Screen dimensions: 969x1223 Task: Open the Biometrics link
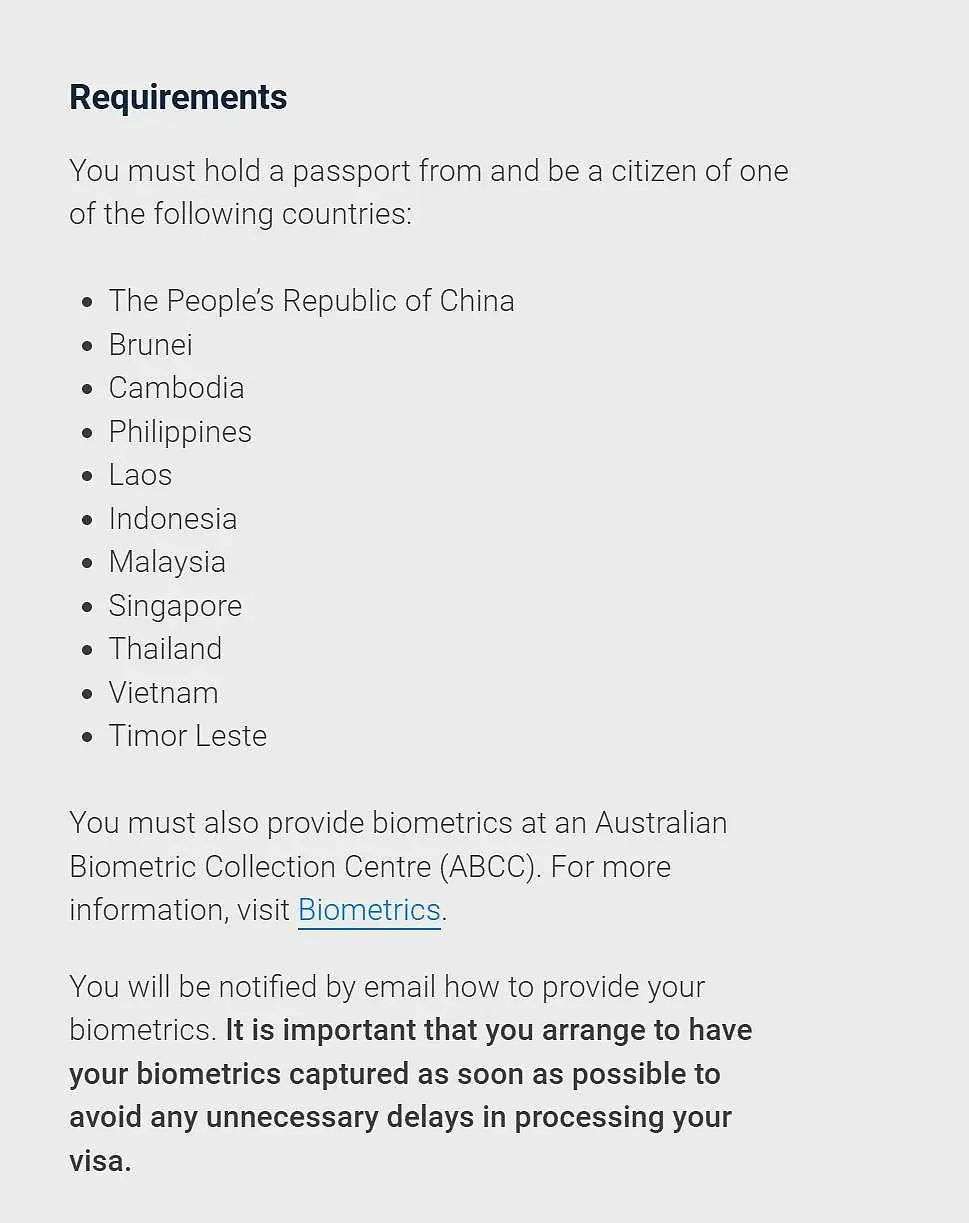tap(369, 910)
